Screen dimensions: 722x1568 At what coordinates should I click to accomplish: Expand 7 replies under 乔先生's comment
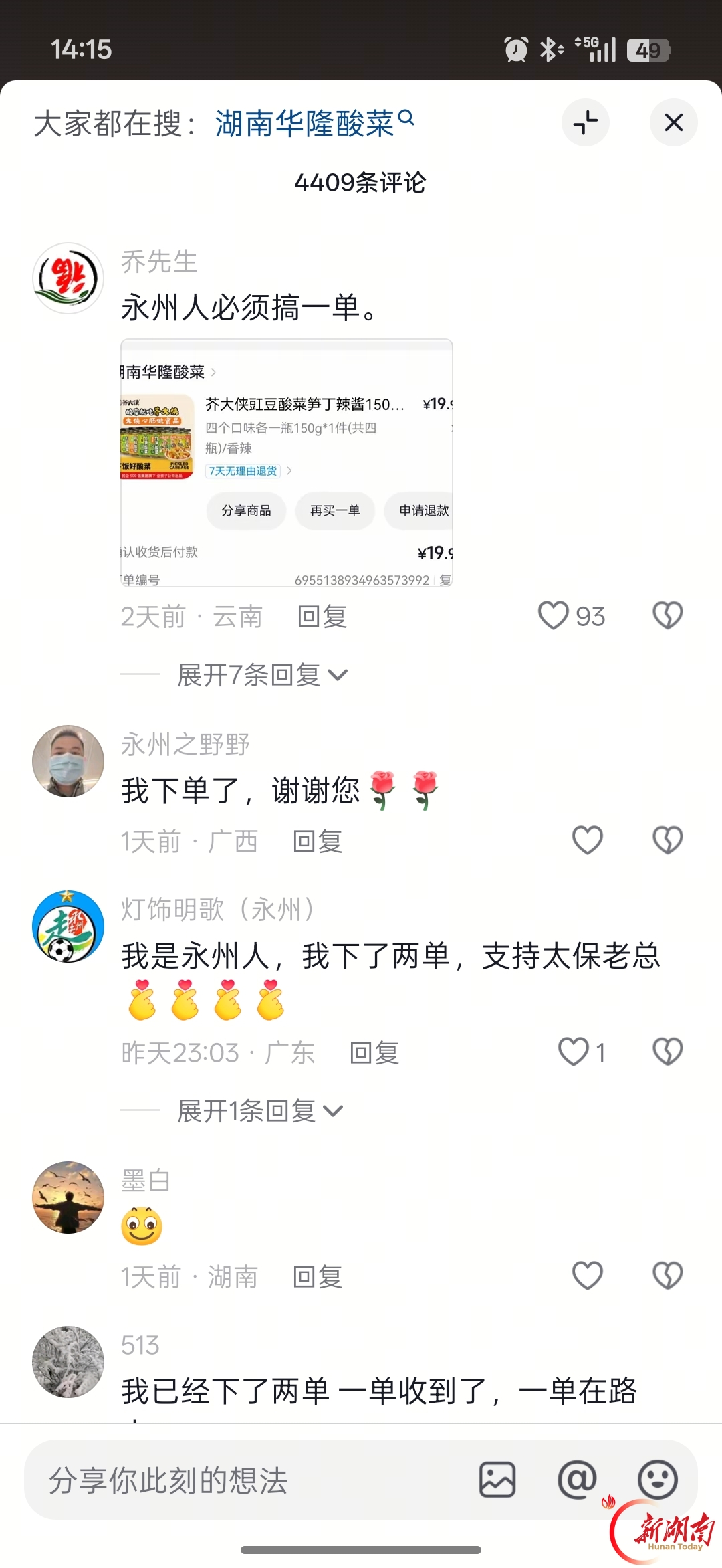click(262, 675)
